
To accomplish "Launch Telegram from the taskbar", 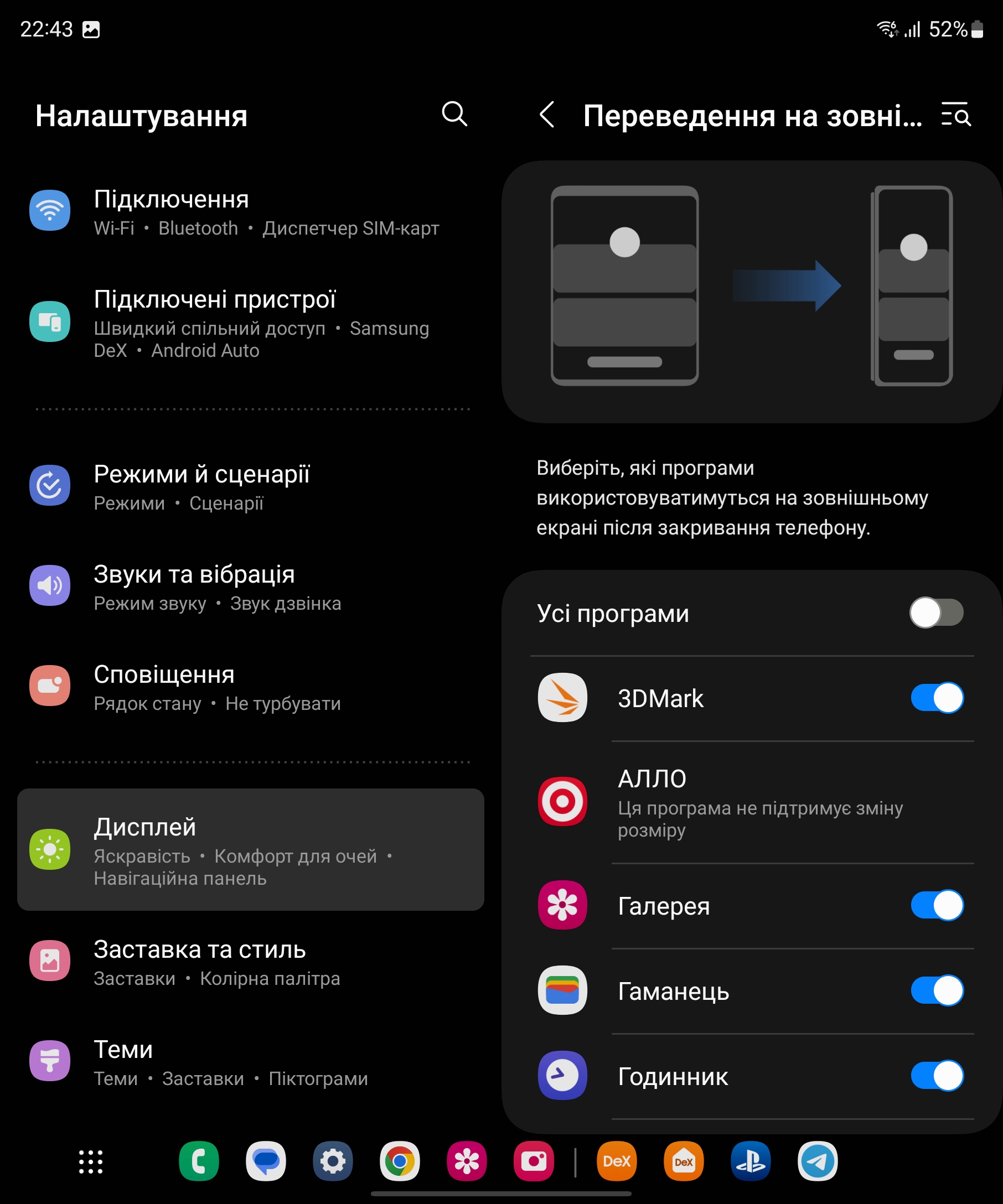I will click(817, 1161).
